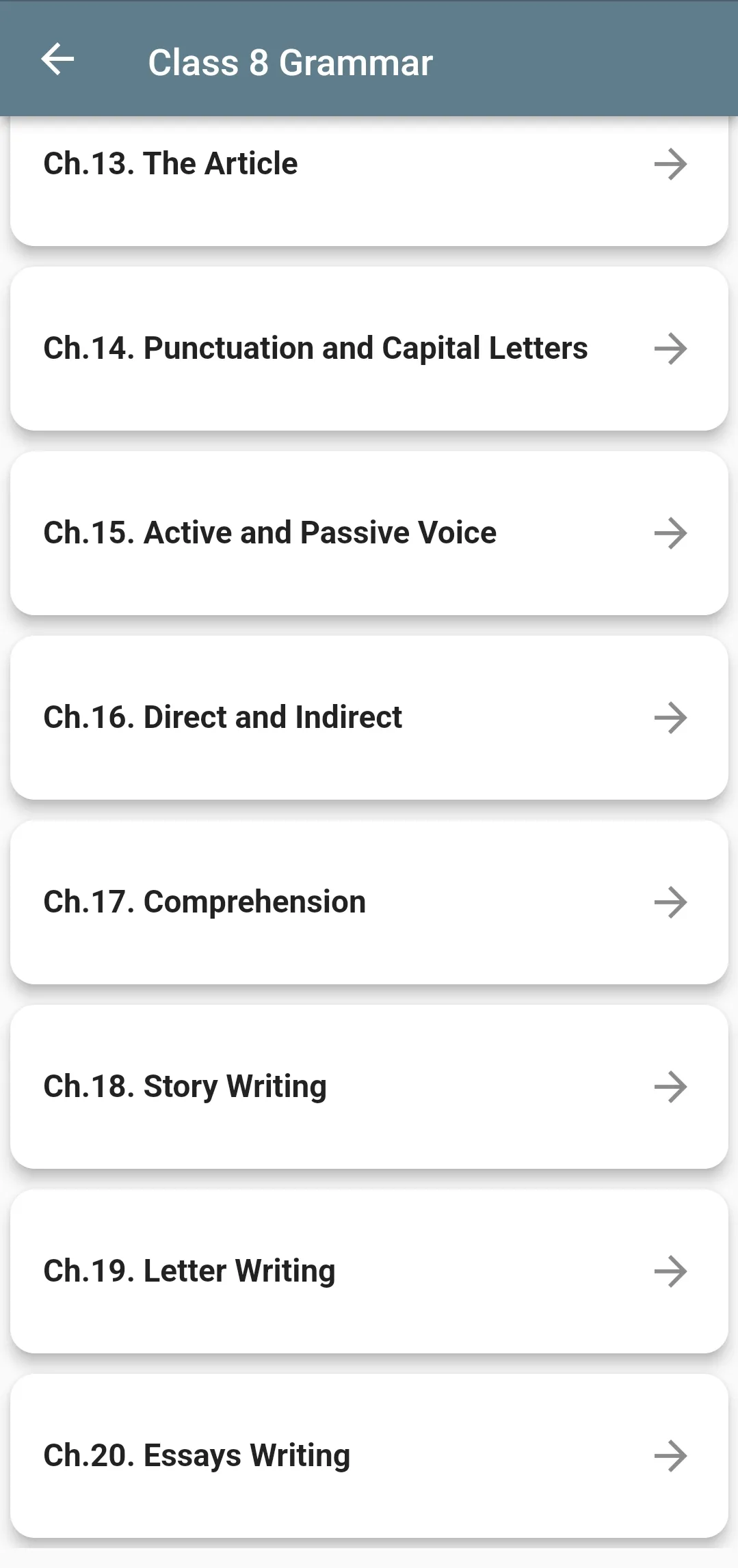
Task: Select Ch.15. Active and Passive Voice
Action: click(x=369, y=533)
